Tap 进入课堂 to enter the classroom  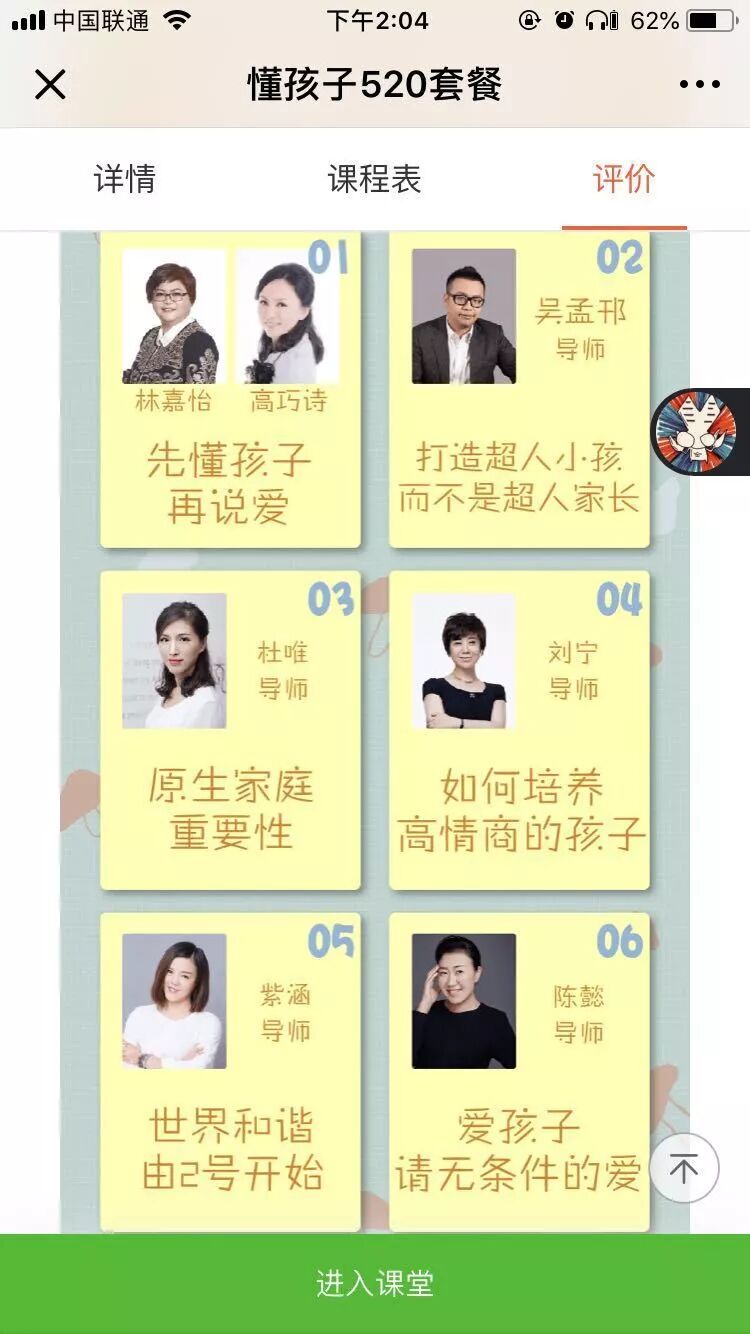click(375, 1284)
